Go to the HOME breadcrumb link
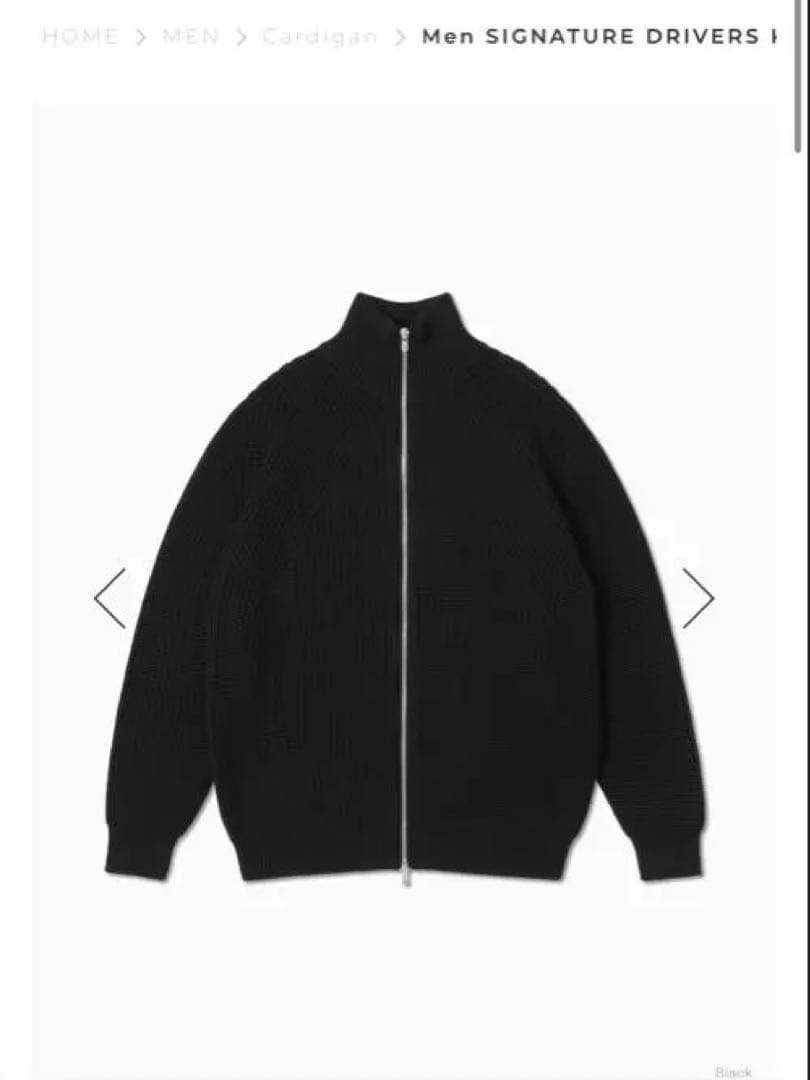Image resolution: width=810 pixels, height=1080 pixels. click(x=80, y=37)
